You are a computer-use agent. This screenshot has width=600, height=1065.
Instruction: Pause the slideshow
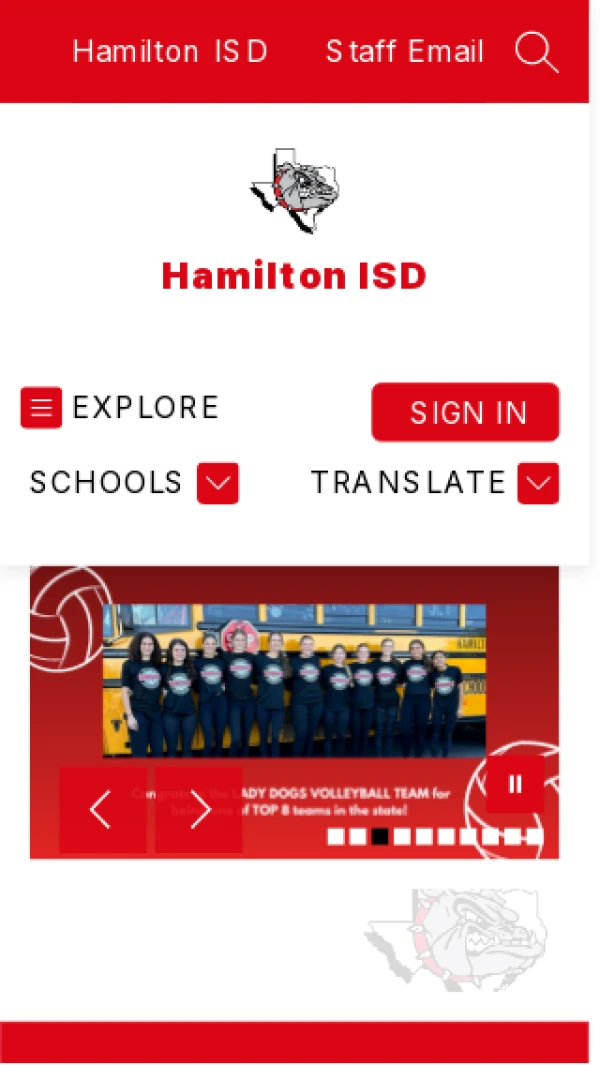[515, 784]
